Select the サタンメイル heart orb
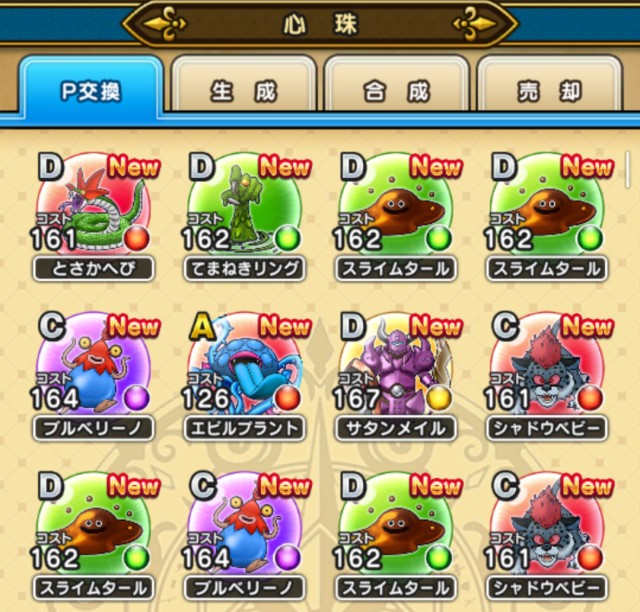 click(394, 371)
